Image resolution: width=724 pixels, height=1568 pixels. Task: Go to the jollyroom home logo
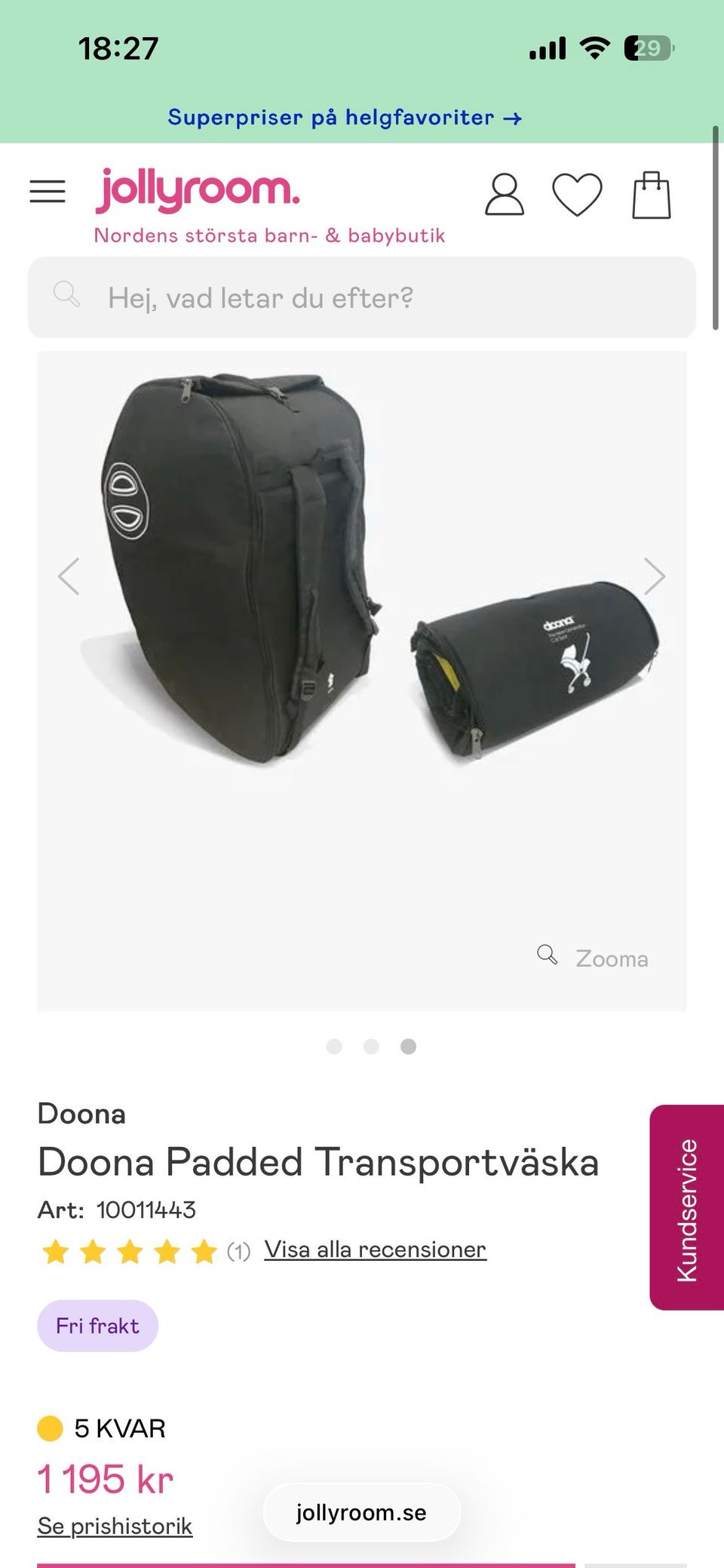click(198, 190)
